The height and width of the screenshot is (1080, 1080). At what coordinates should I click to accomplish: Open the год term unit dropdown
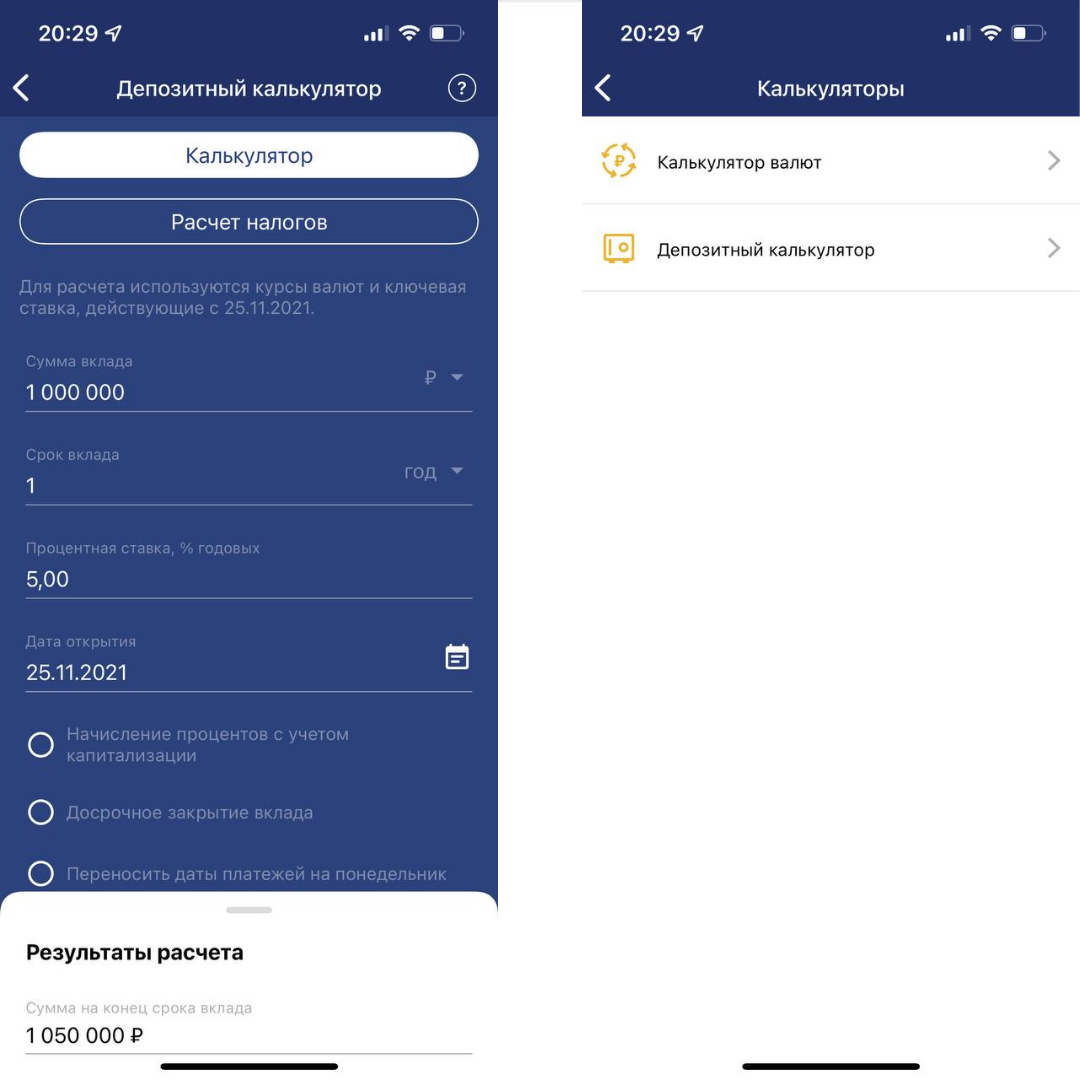434,471
